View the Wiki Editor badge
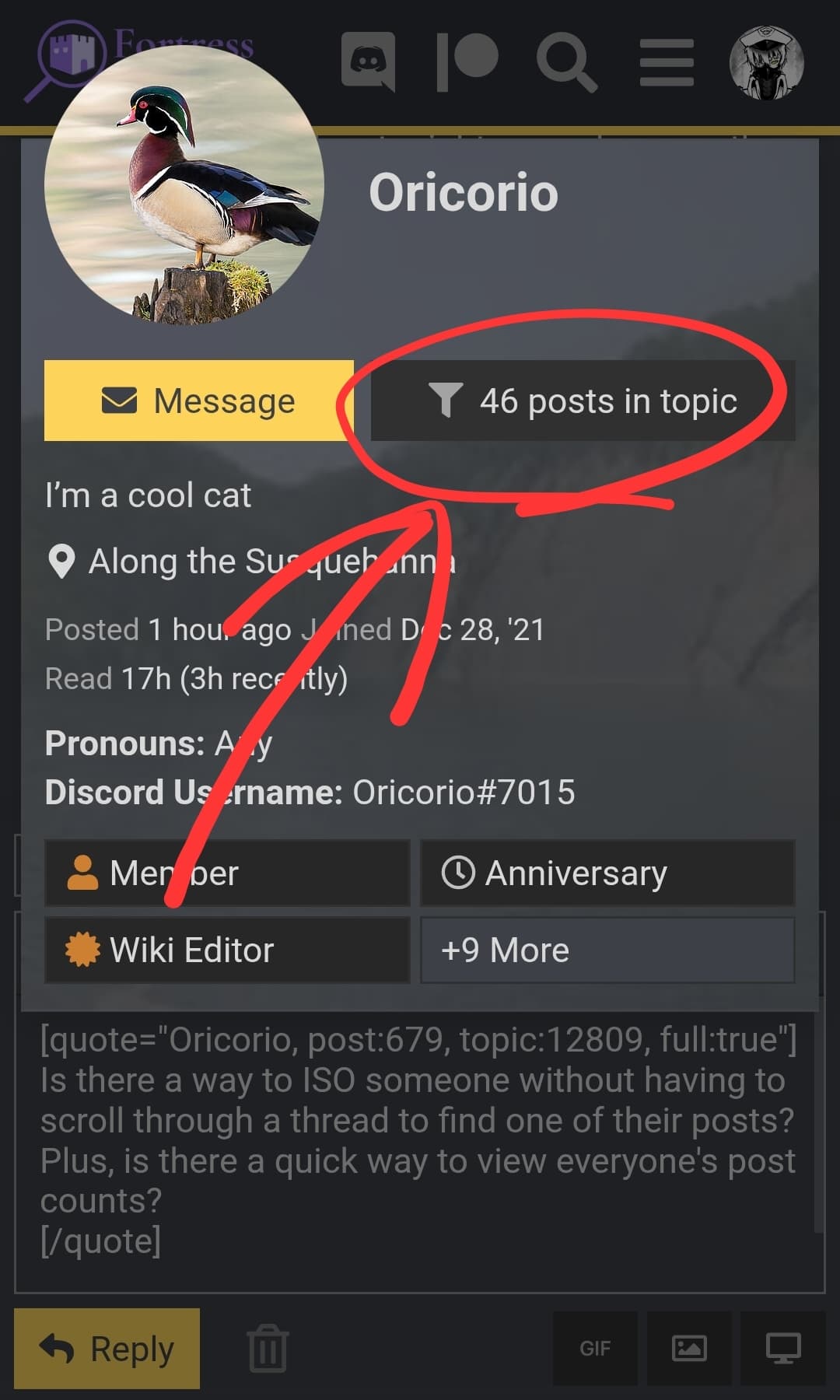Image resolution: width=840 pixels, height=1400 pixels. pos(227,950)
